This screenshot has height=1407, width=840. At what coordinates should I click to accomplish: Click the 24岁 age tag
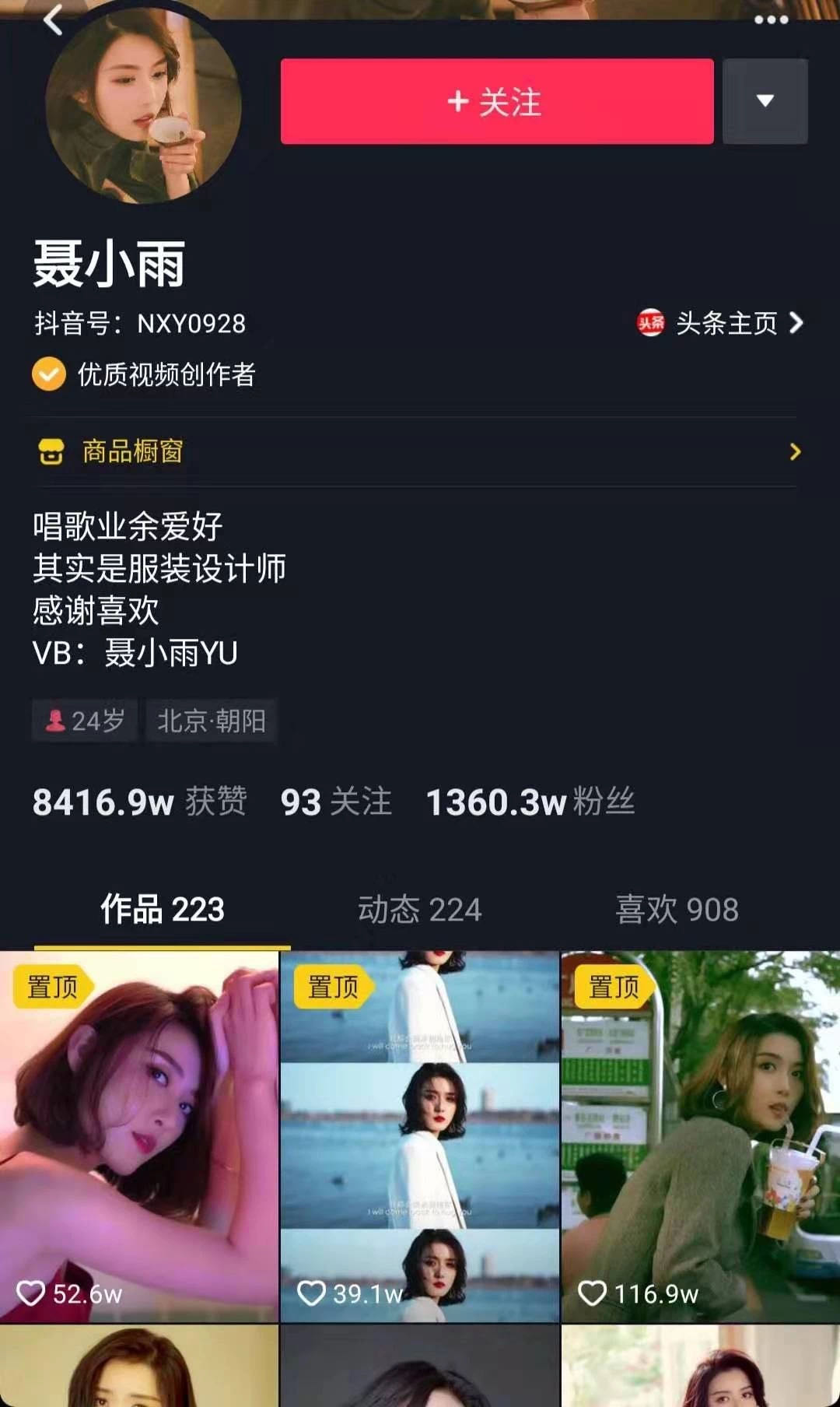[x=84, y=720]
